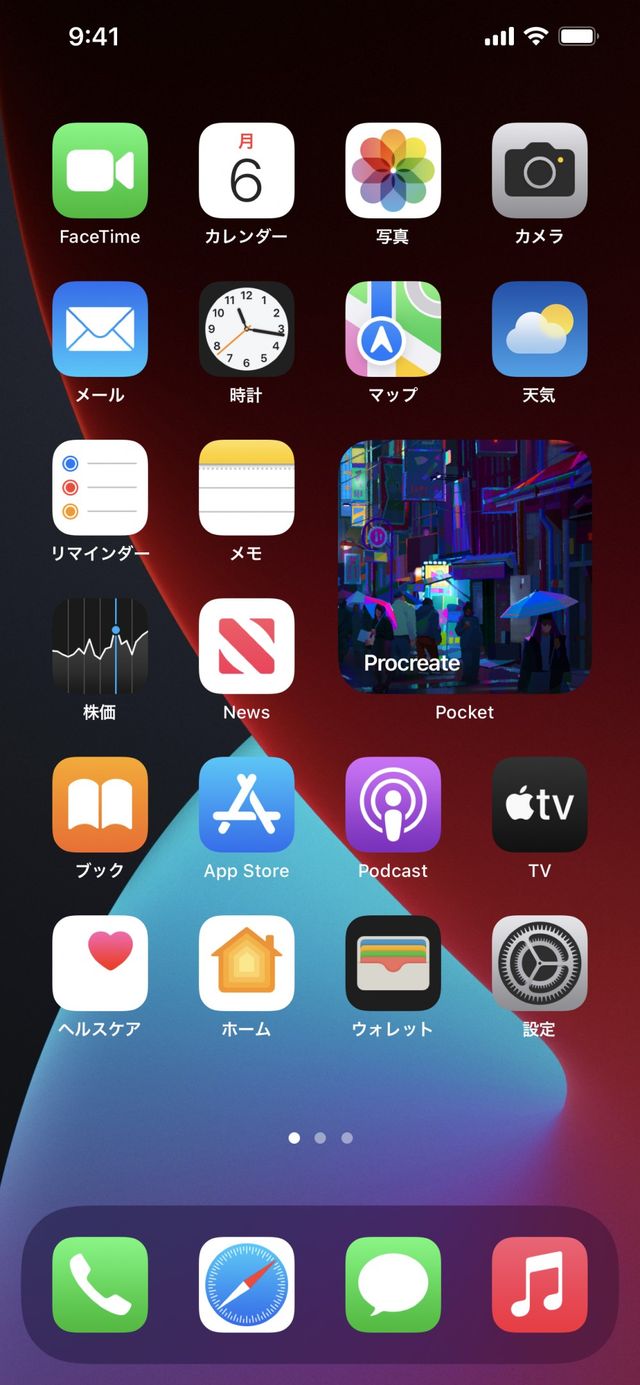The width and height of the screenshot is (640, 1385).
Task: Open Safari from the dock
Action: point(246,1285)
